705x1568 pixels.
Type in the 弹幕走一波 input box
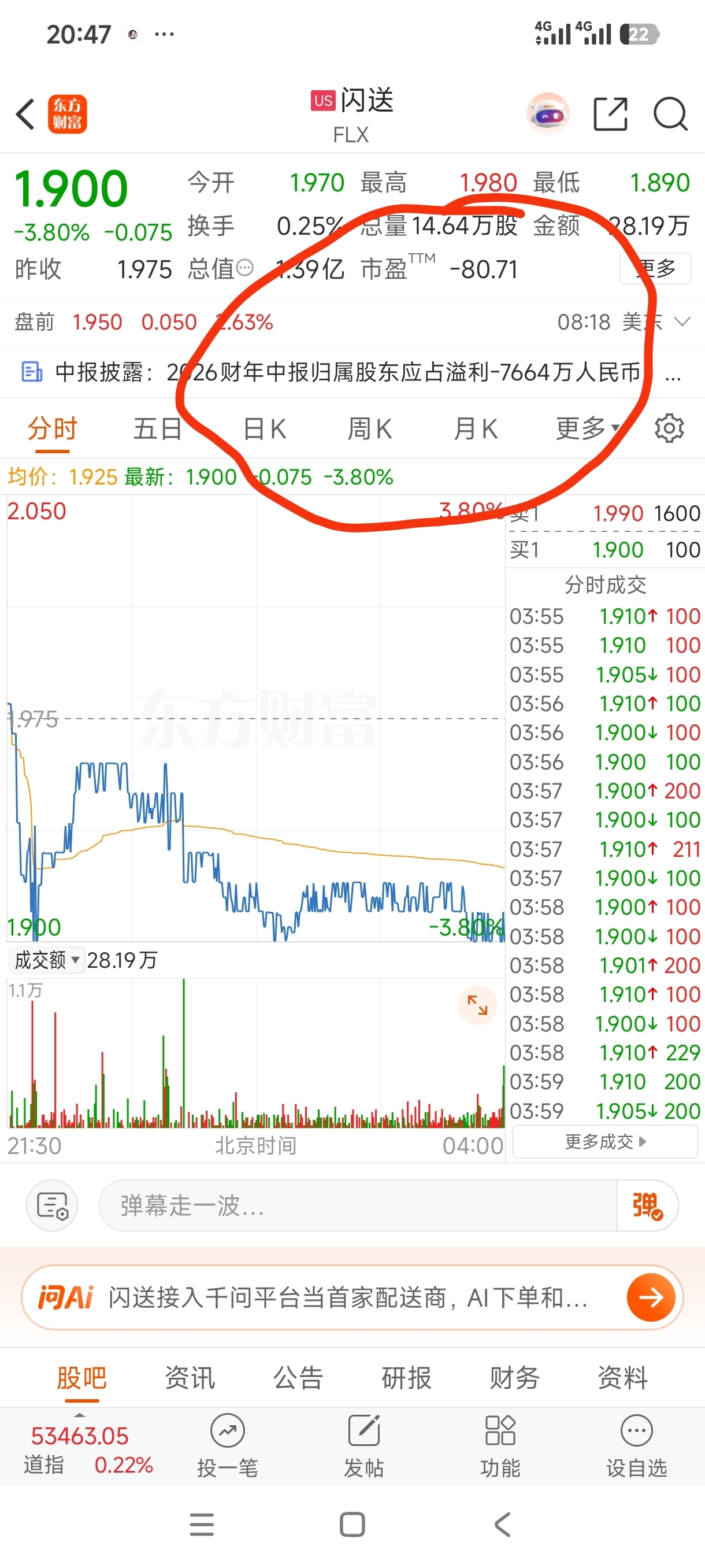358,1205
